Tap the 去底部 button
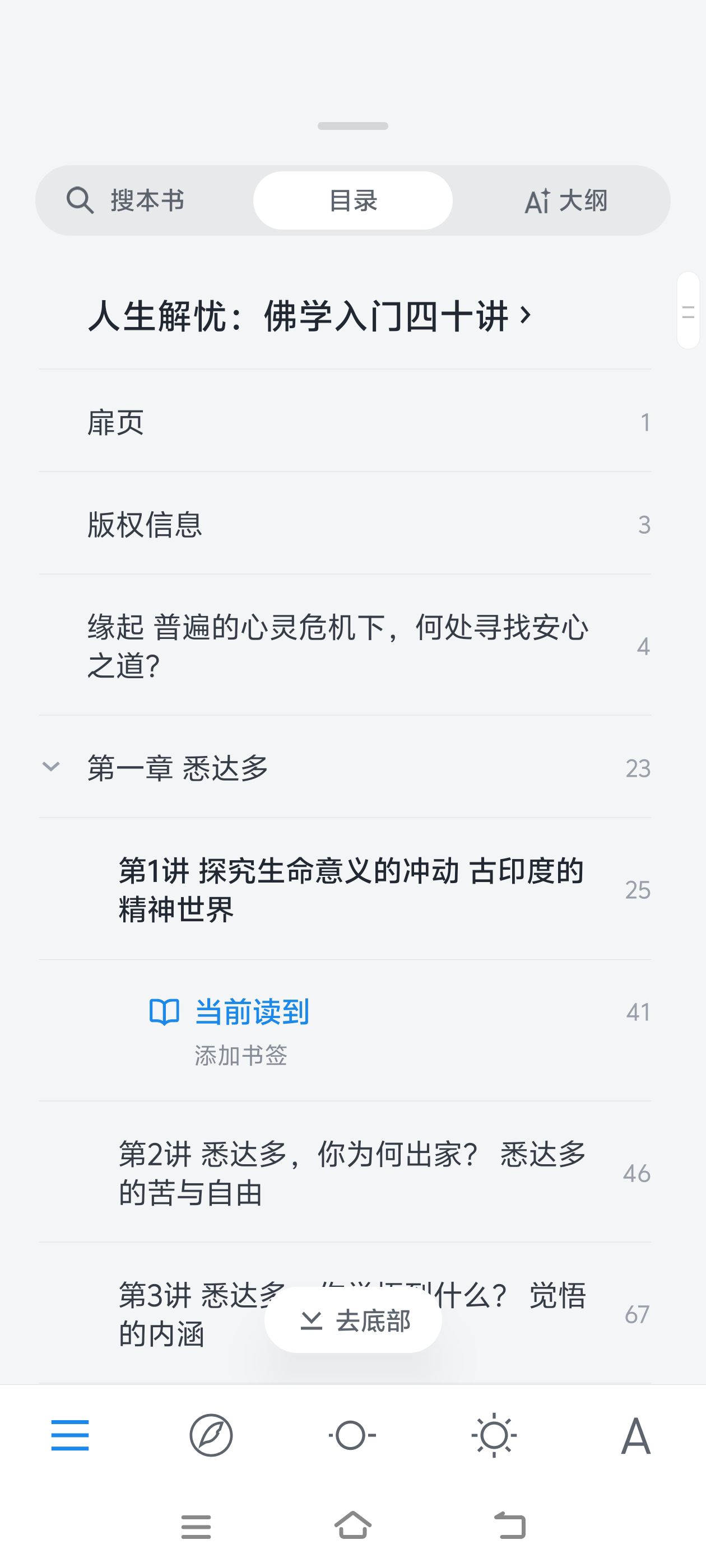 click(354, 1321)
